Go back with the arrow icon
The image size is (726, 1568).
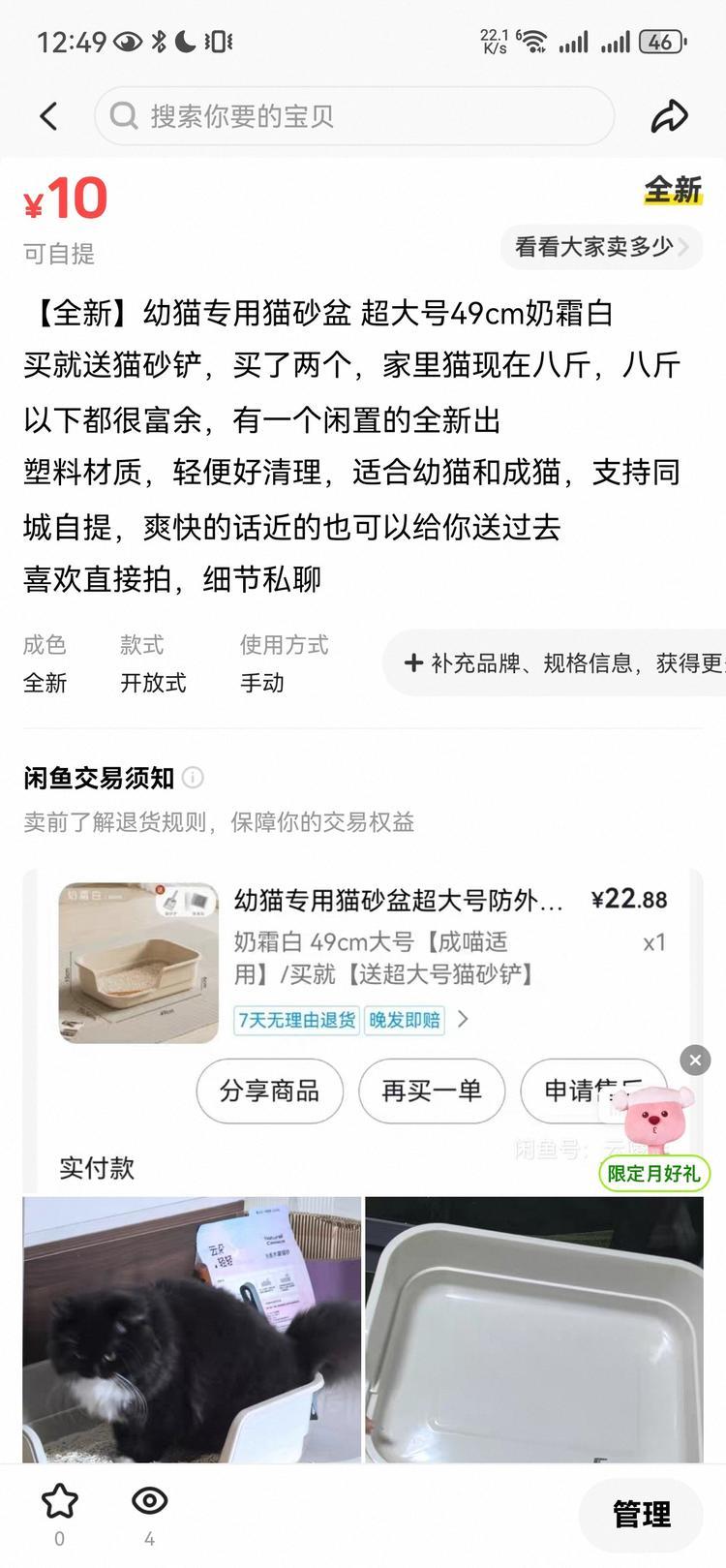(49, 117)
